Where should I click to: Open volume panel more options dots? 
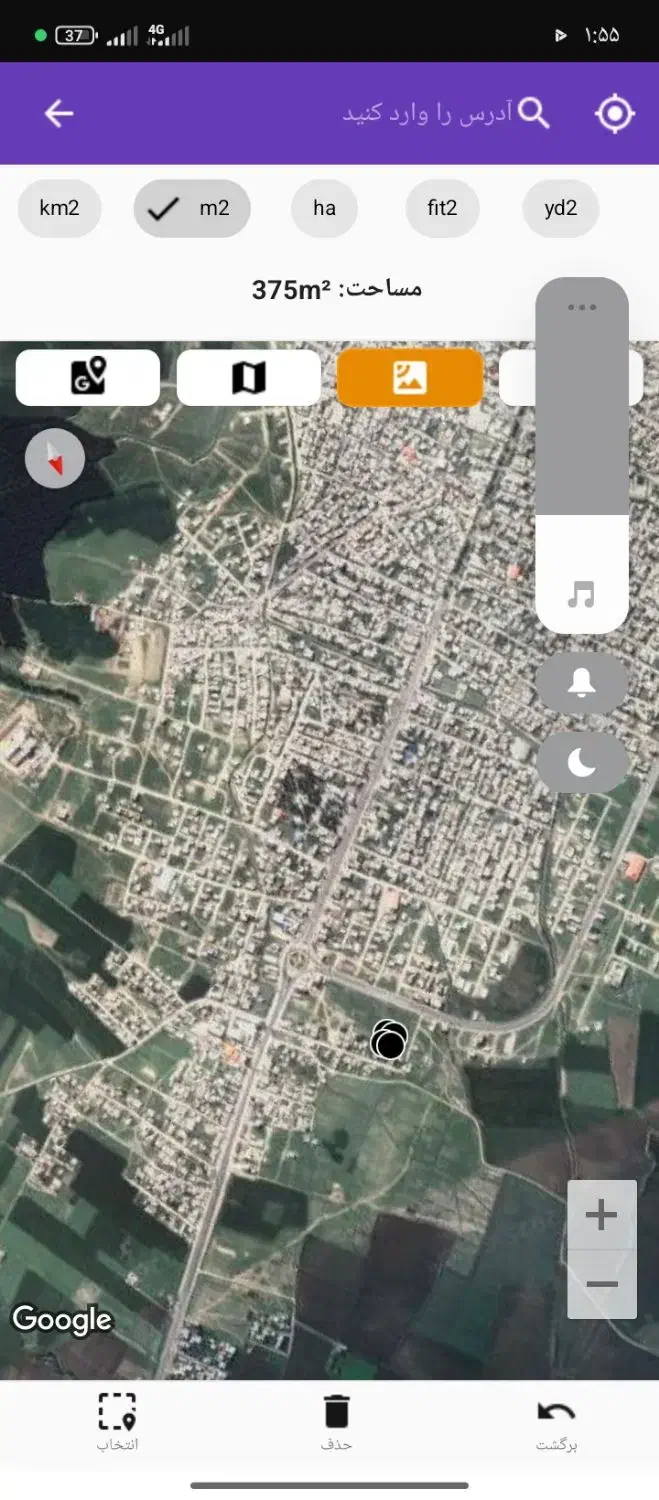tap(582, 307)
